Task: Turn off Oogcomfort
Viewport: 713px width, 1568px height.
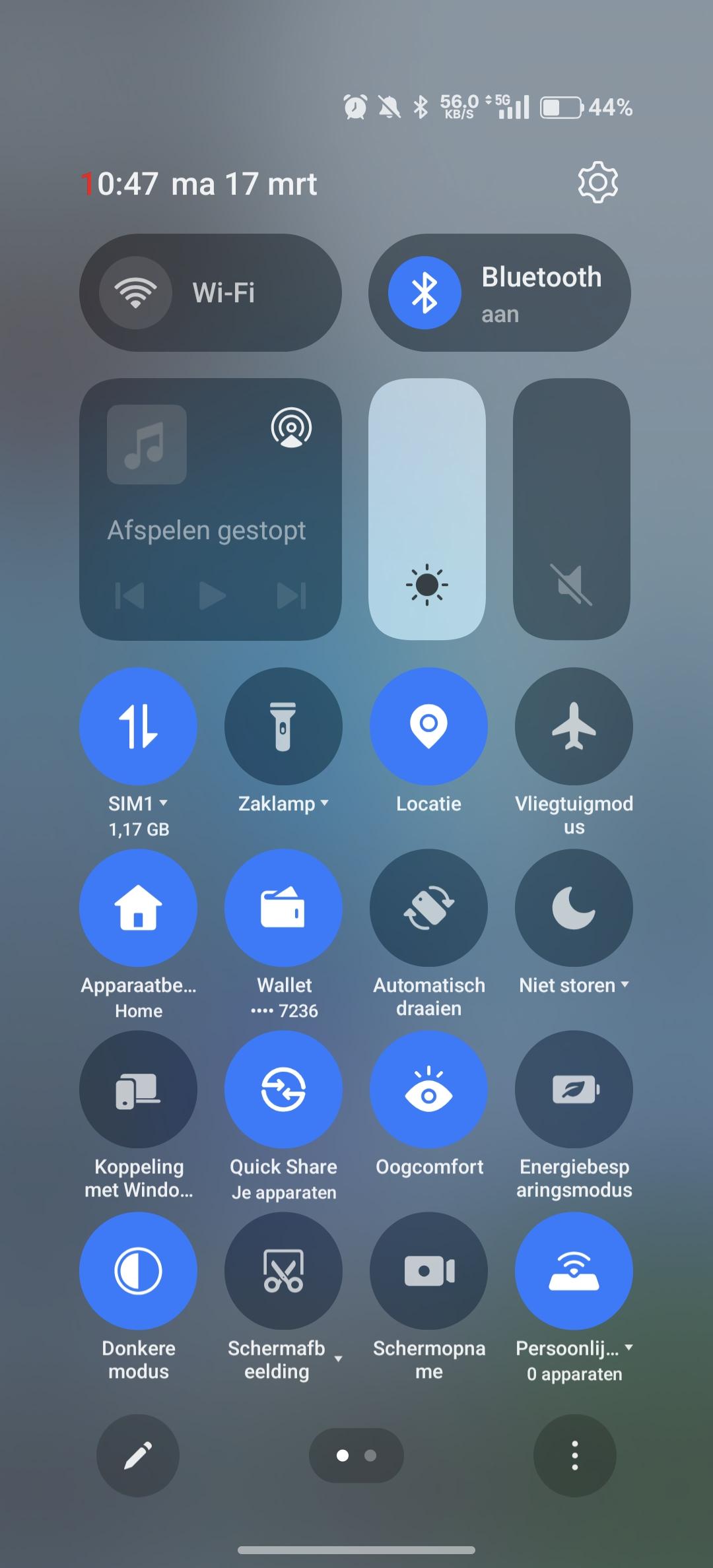Action: tap(428, 1090)
